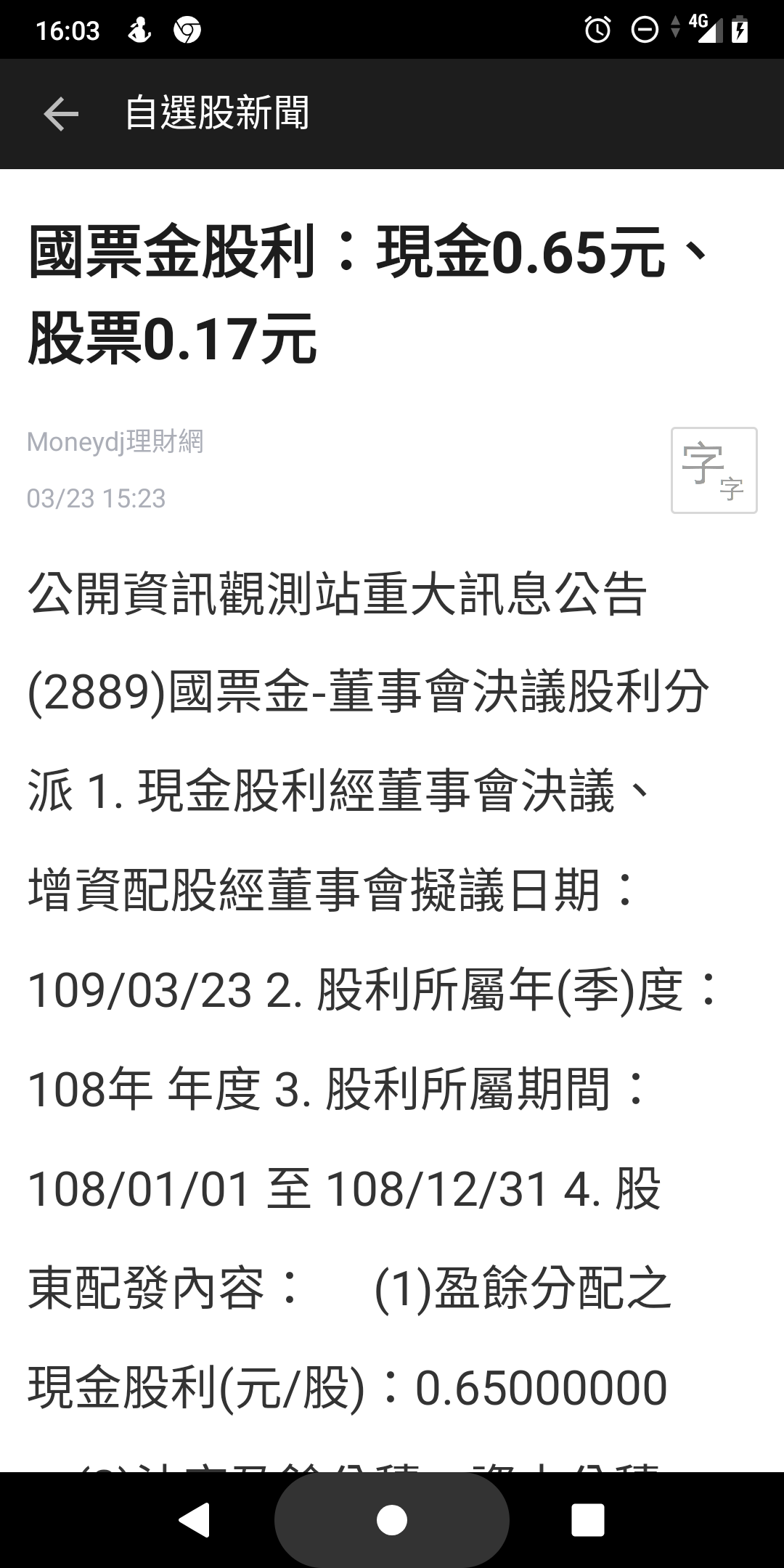Change article font size with 字 button
The height and width of the screenshot is (1568, 784).
click(x=714, y=470)
